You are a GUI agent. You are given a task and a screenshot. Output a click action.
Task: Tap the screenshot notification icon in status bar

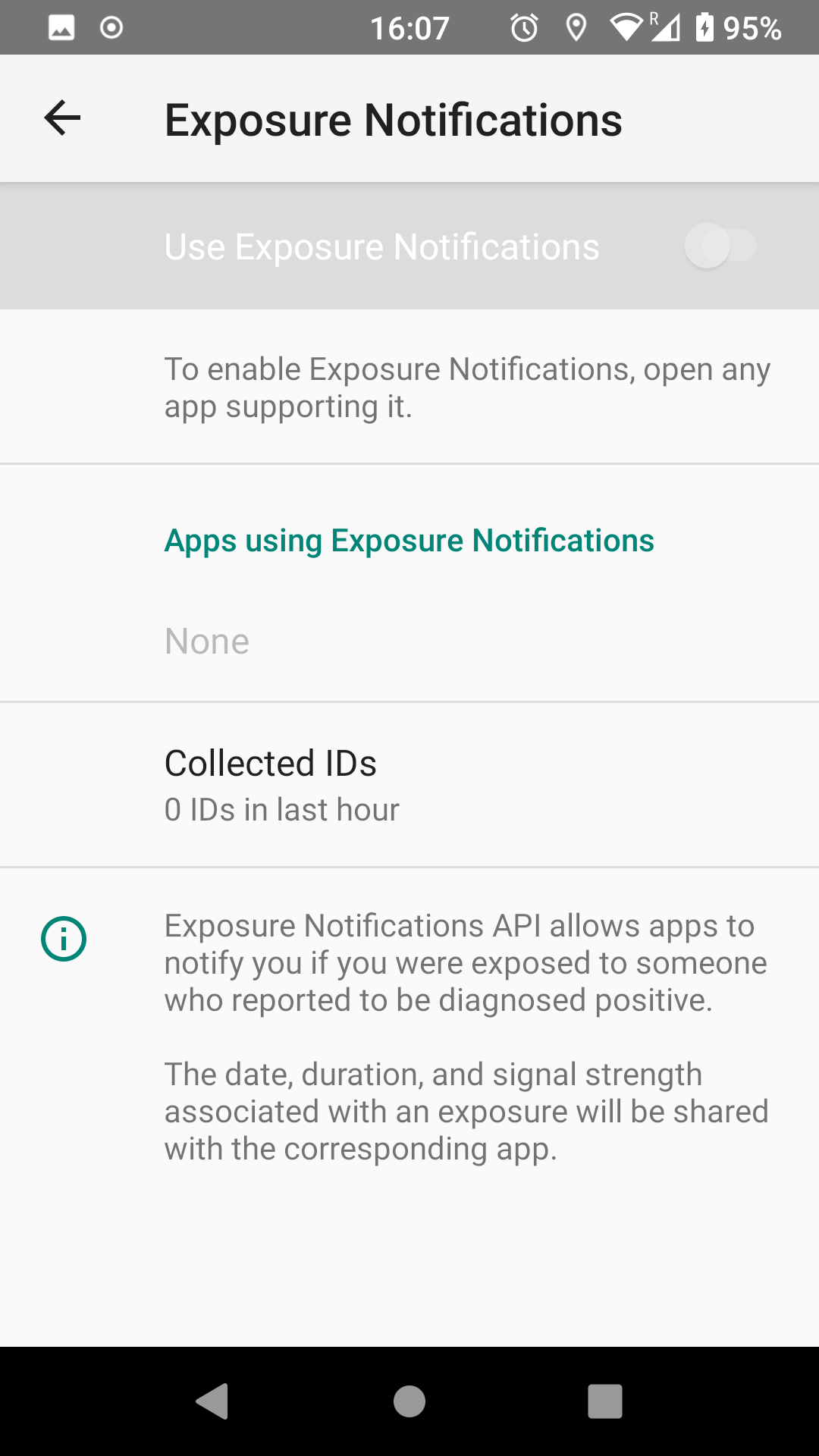(x=61, y=27)
